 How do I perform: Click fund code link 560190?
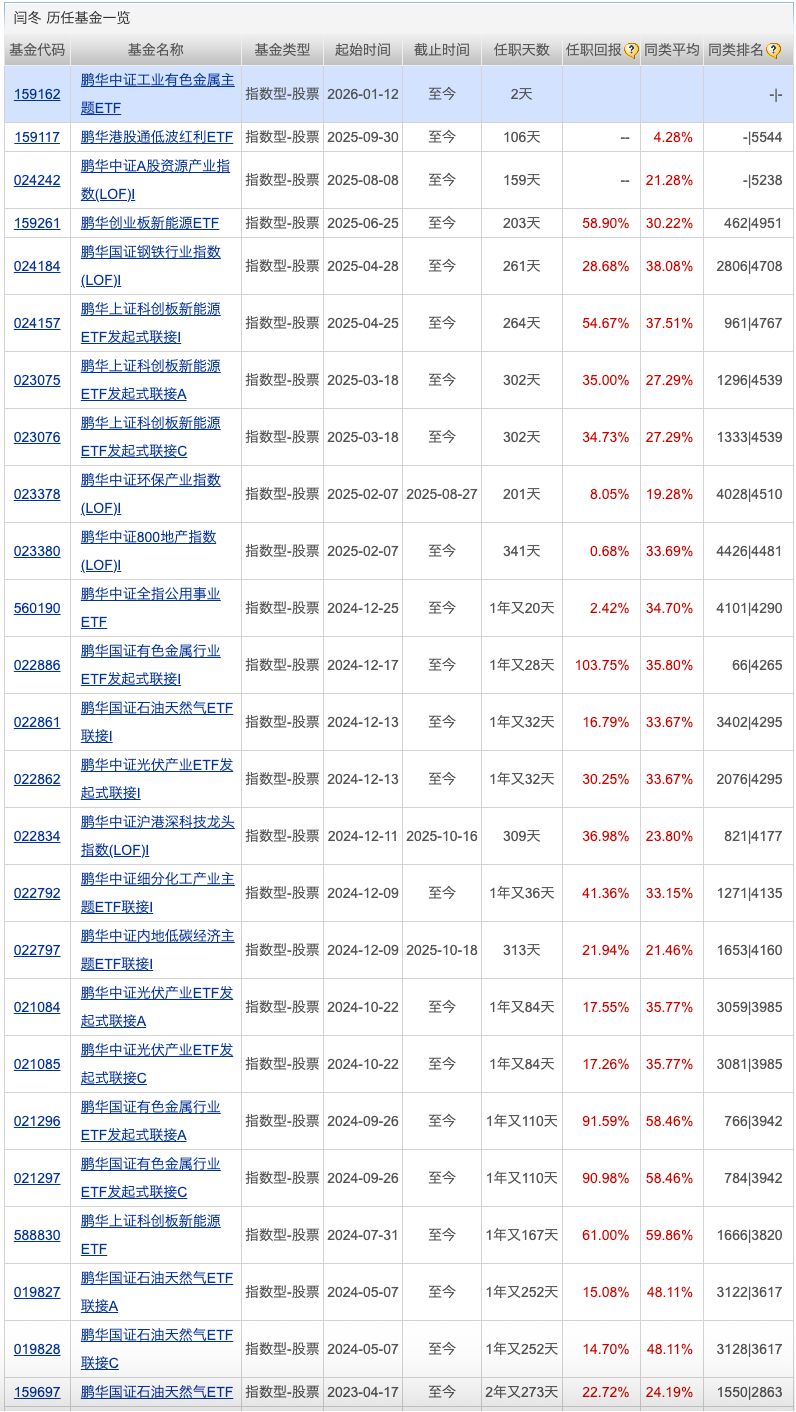pos(36,607)
